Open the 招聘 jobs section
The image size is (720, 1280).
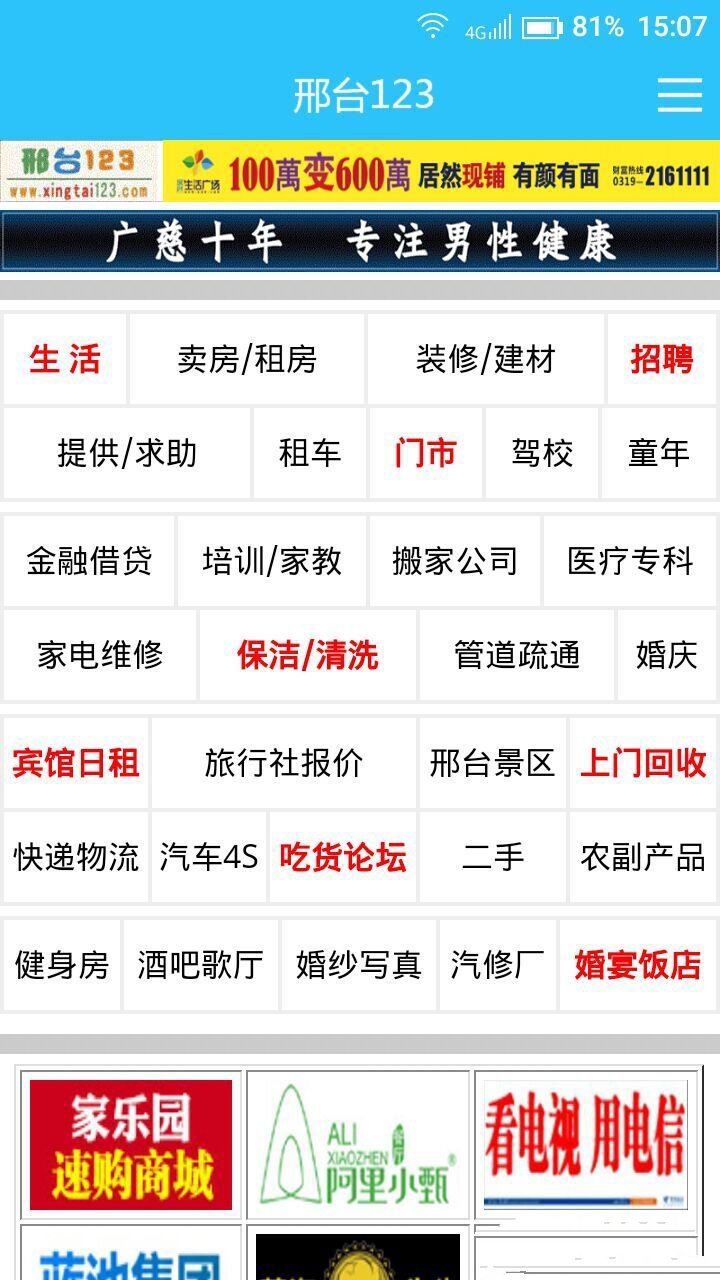(661, 359)
